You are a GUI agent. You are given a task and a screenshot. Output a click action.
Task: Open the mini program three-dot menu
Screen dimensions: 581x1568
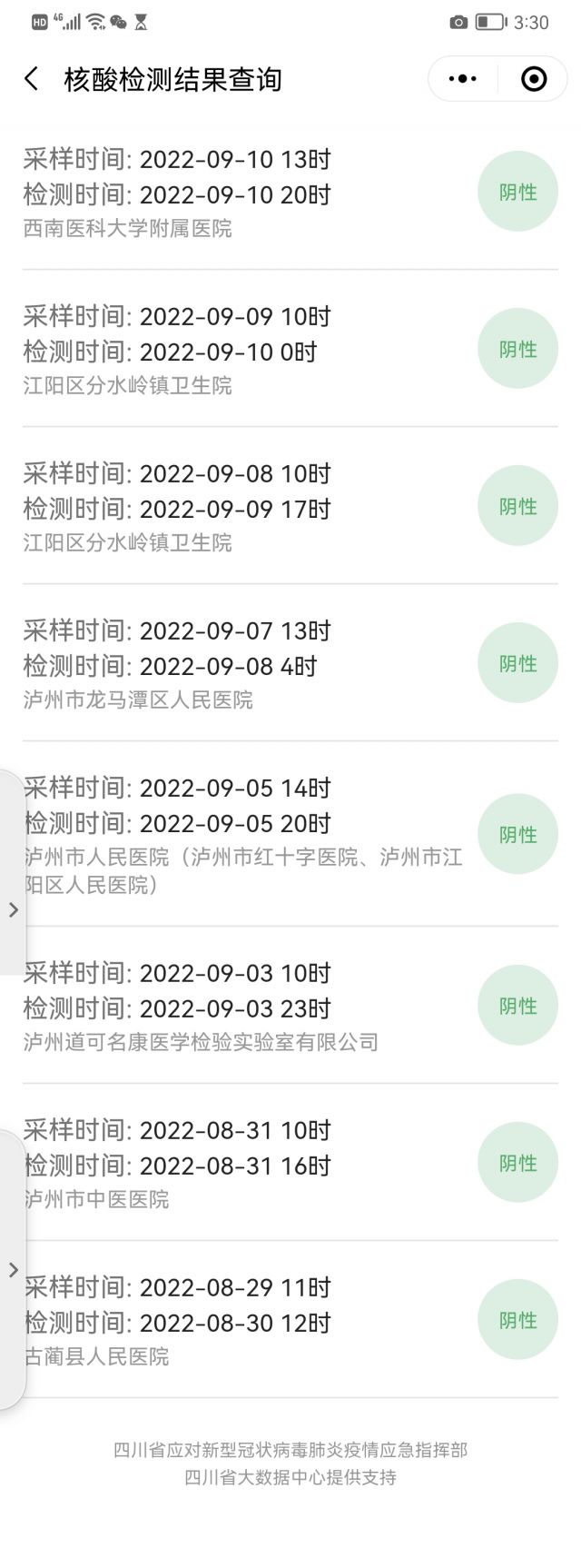click(463, 79)
